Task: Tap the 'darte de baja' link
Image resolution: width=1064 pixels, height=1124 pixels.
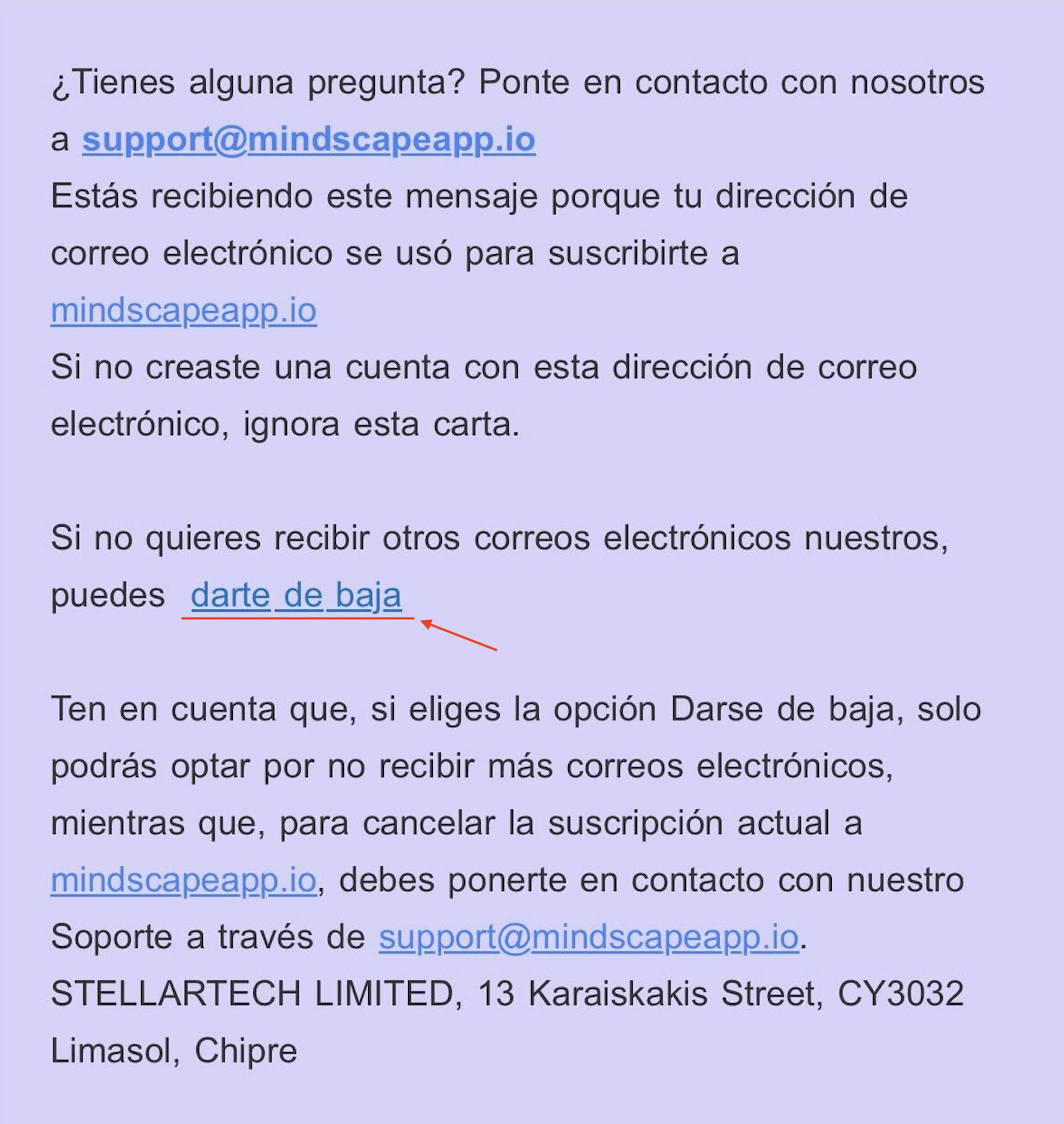Action: pyautogui.click(x=296, y=595)
